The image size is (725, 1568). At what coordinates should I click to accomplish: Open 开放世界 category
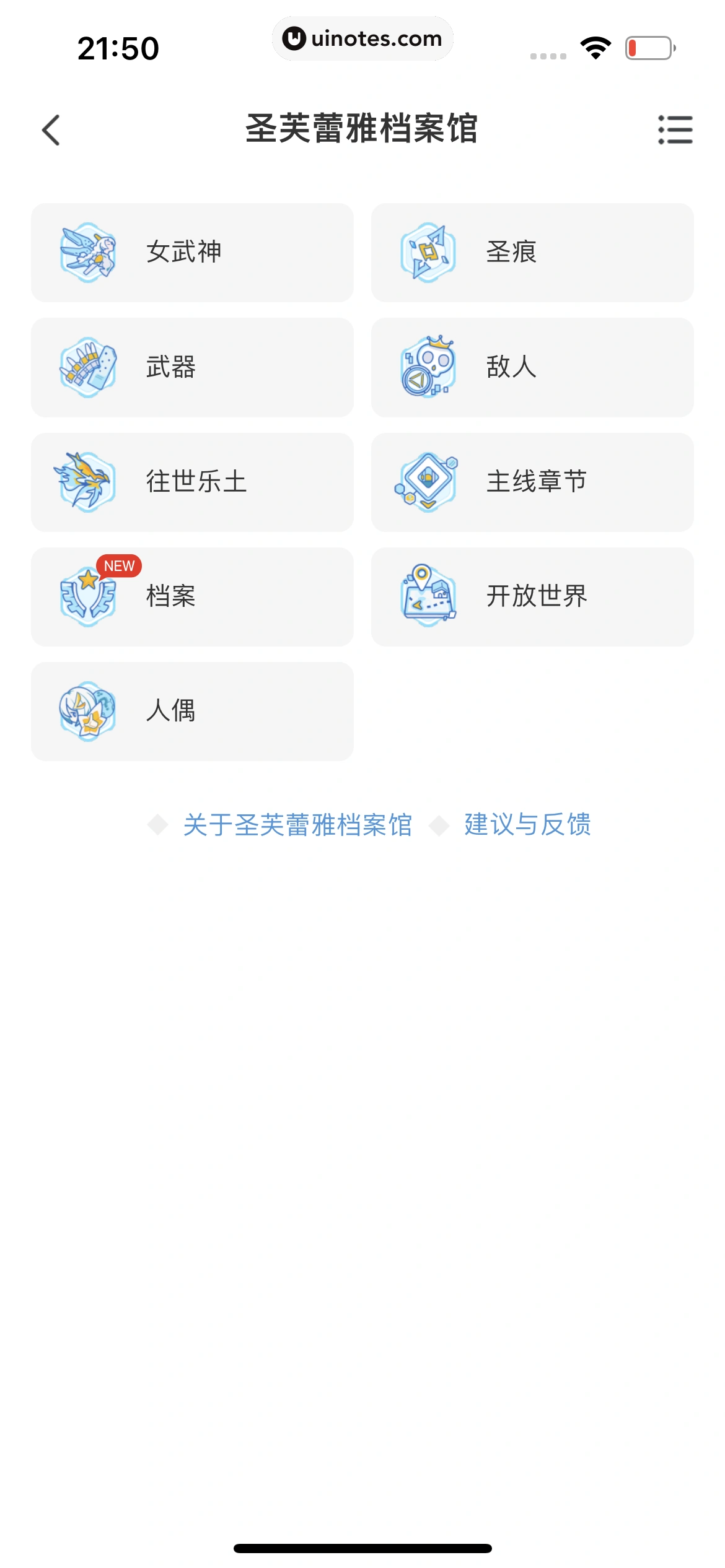coord(532,596)
